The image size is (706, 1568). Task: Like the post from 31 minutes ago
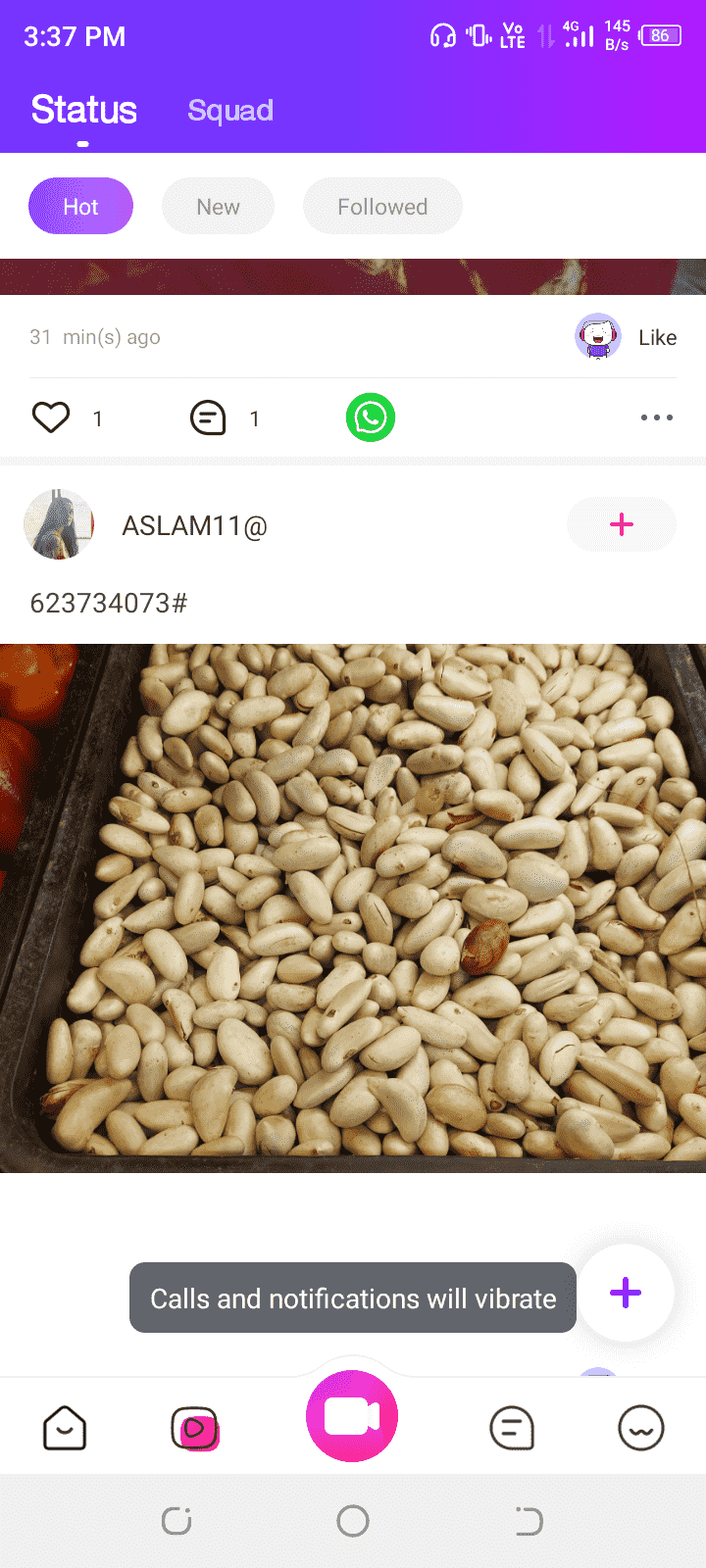click(x=51, y=418)
